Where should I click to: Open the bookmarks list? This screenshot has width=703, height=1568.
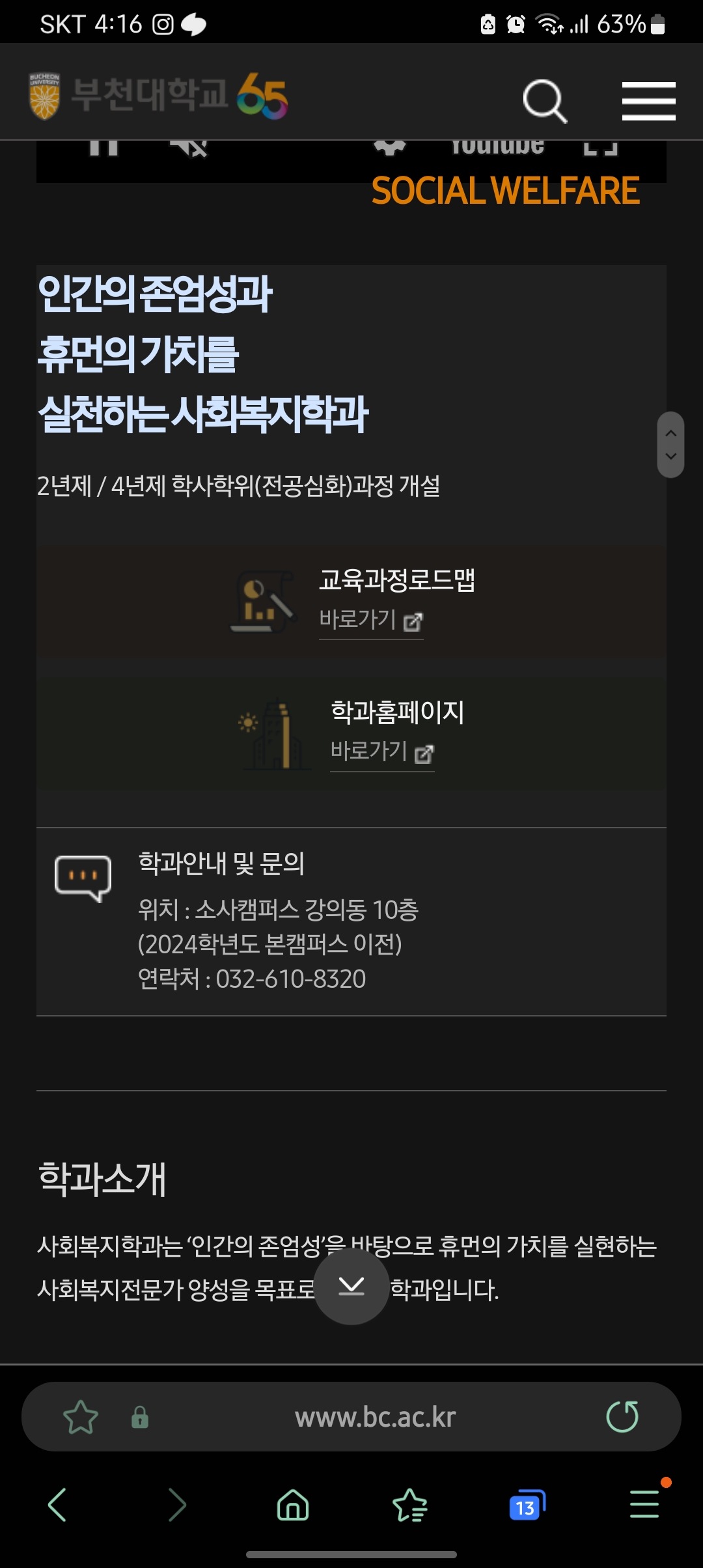tap(410, 1505)
